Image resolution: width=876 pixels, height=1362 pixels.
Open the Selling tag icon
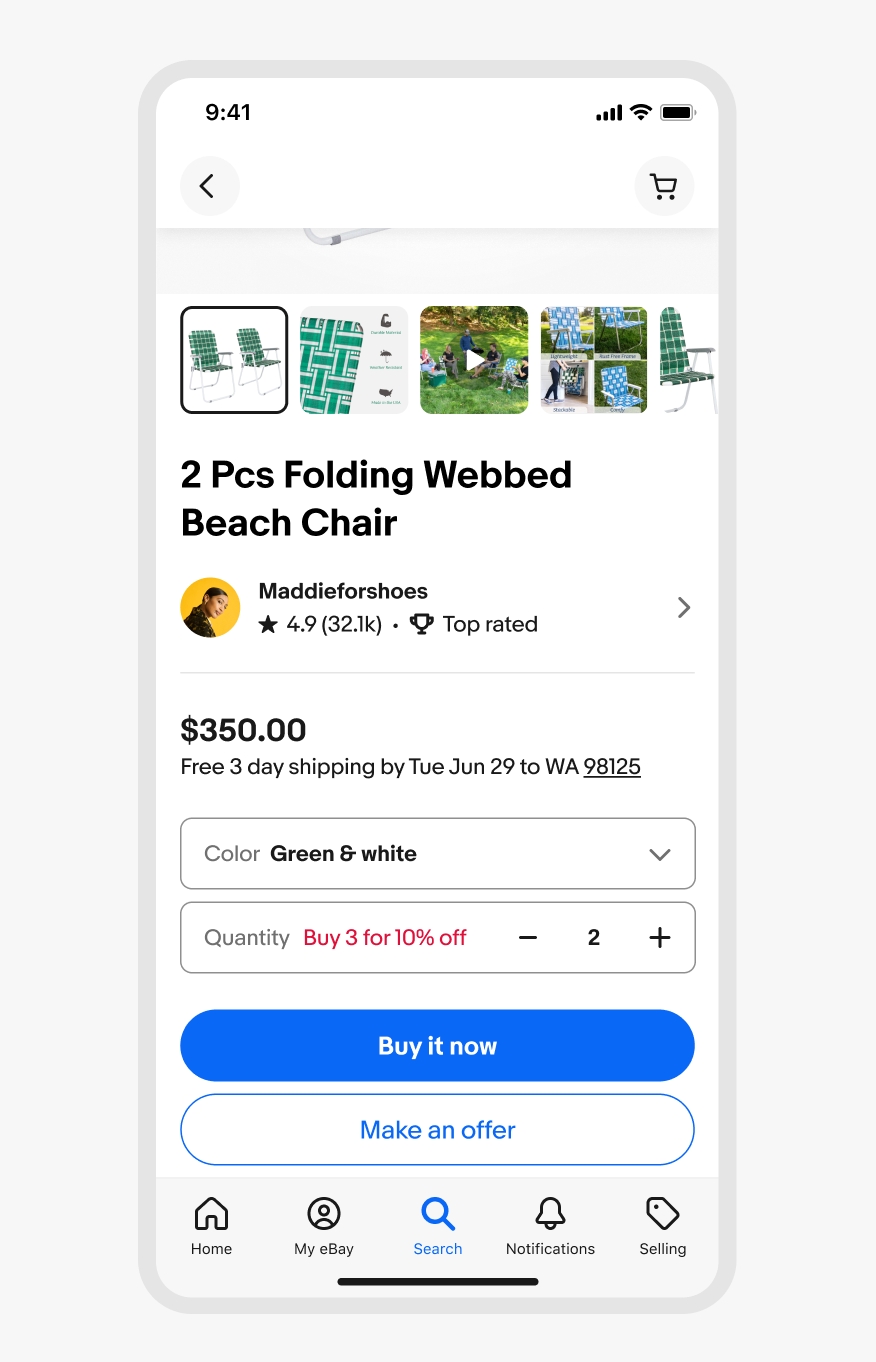click(x=662, y=1212)
